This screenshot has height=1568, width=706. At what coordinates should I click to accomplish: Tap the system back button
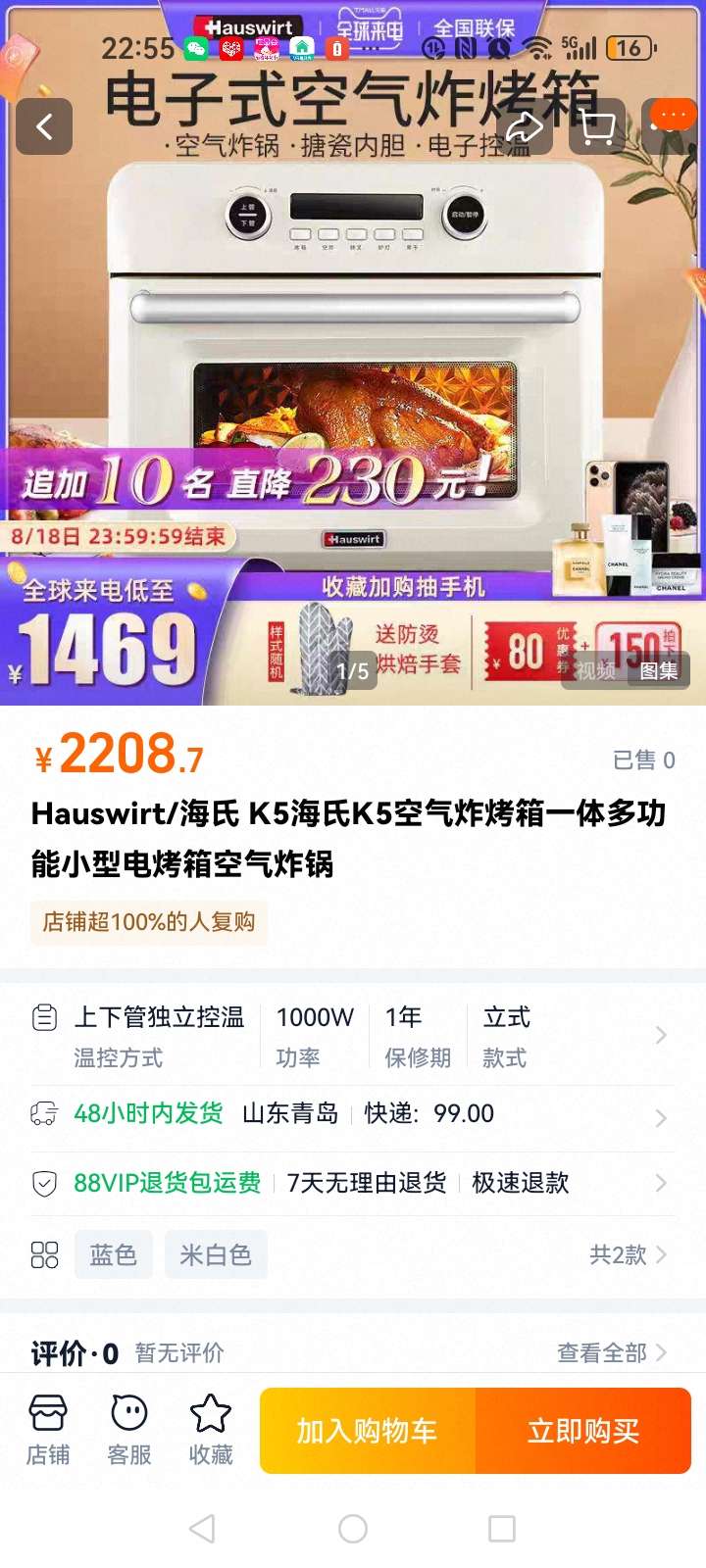pos(202,1529)
